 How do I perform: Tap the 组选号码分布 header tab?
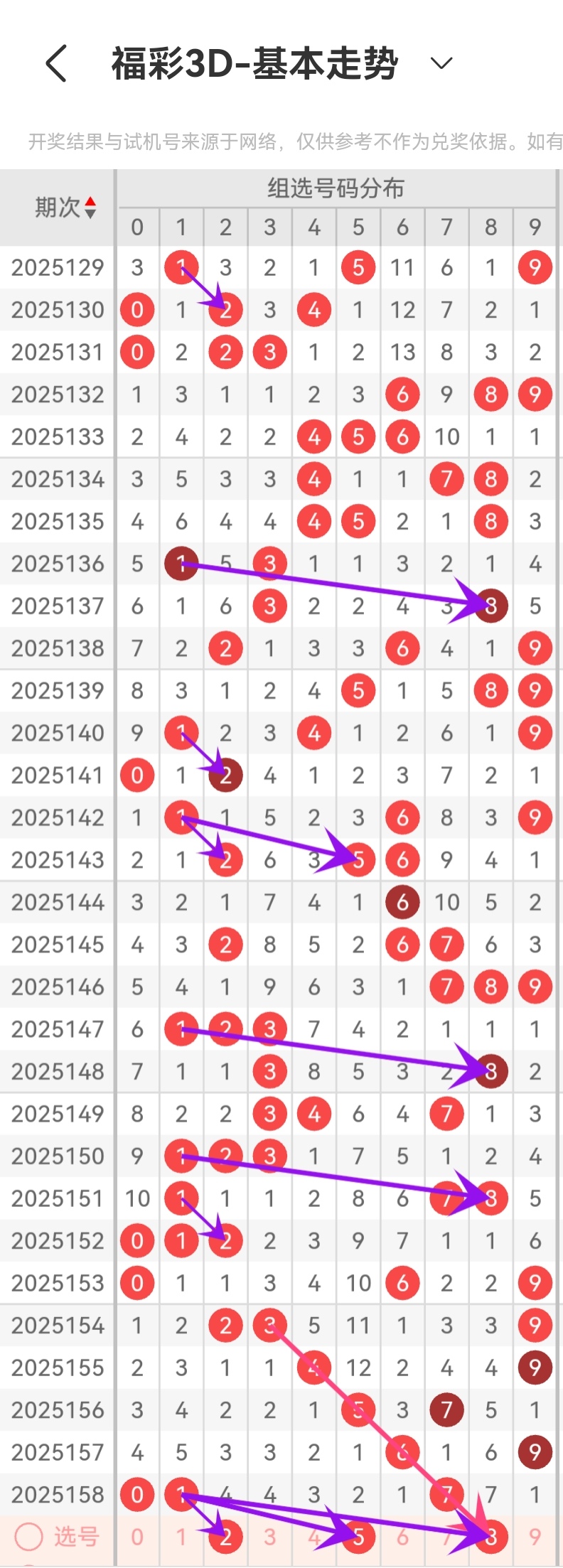pyautogui.click(x=334, y=188)
